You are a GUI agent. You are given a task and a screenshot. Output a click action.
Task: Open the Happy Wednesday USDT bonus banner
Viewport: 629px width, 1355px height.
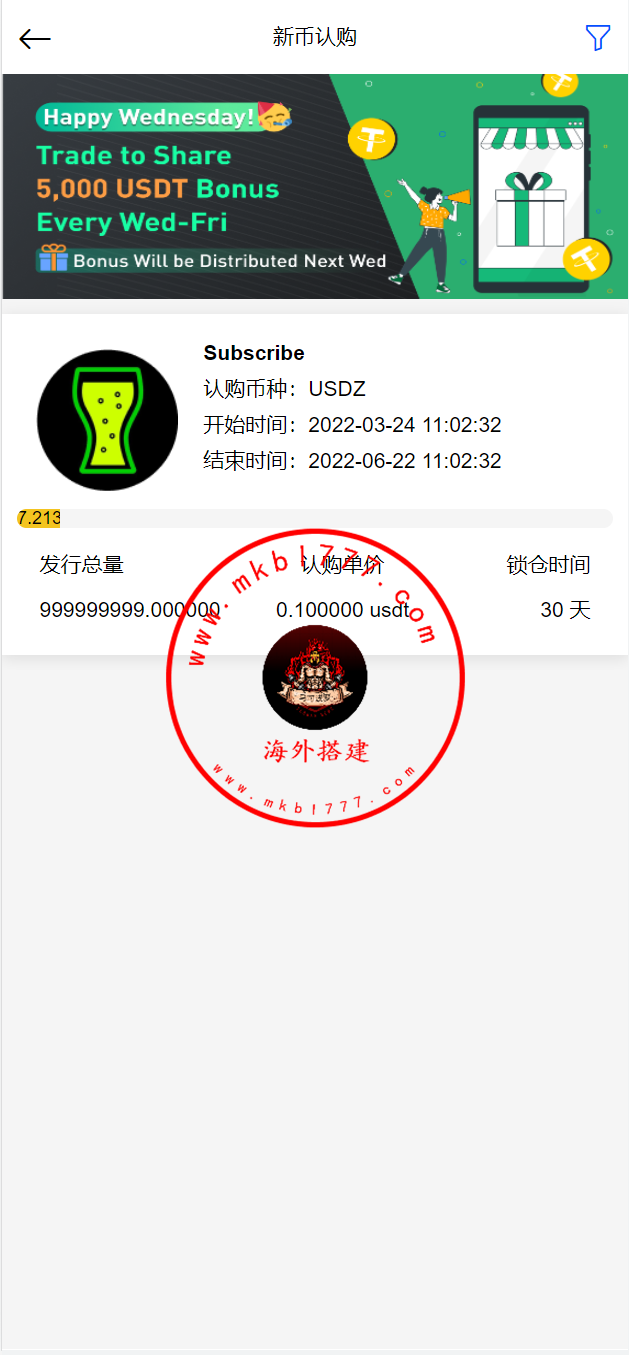315,186
